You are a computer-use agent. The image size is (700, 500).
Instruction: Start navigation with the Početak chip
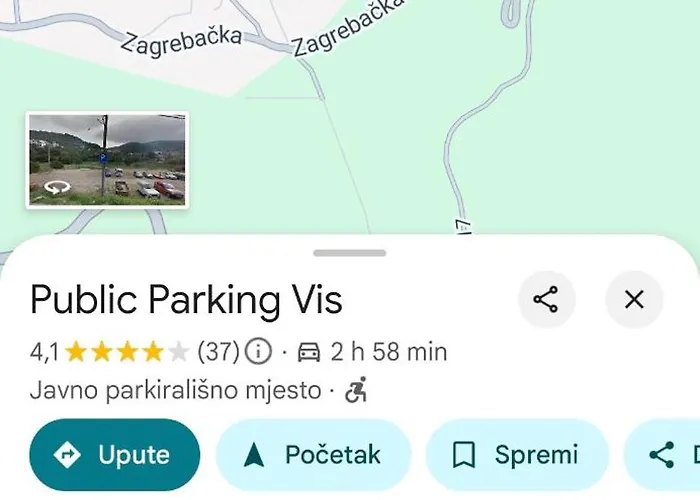tap(313, 455)
